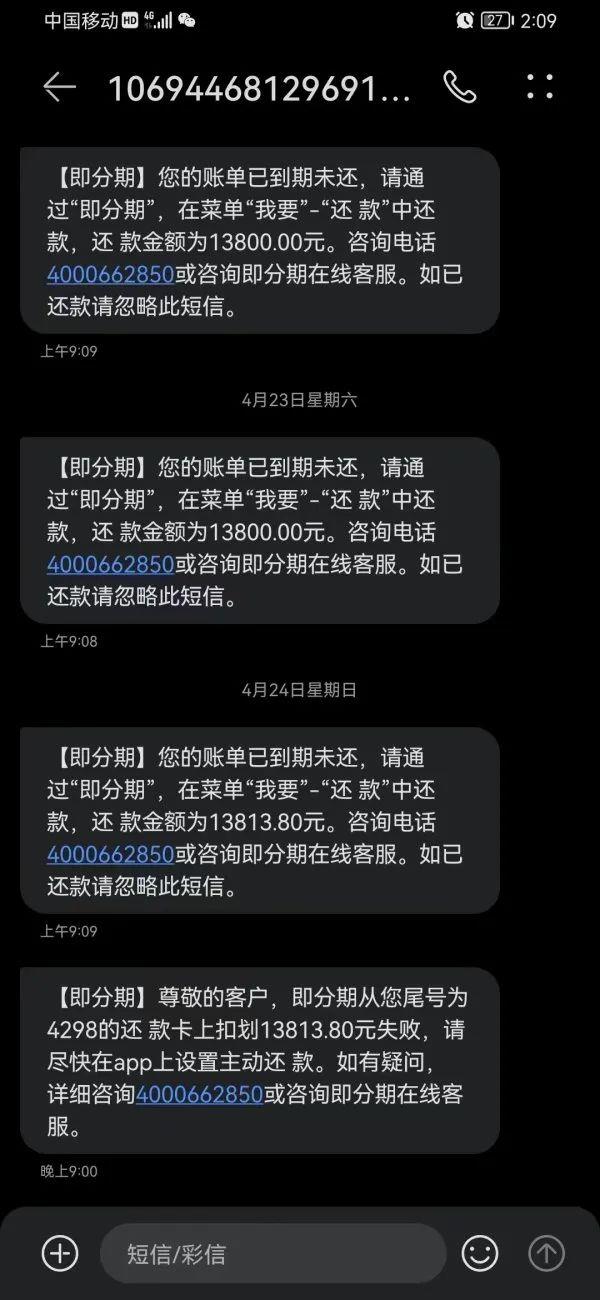600x1300 pixels.
Task: Open the more options menu
Action: pyautogui.click(x=540, y=88)
